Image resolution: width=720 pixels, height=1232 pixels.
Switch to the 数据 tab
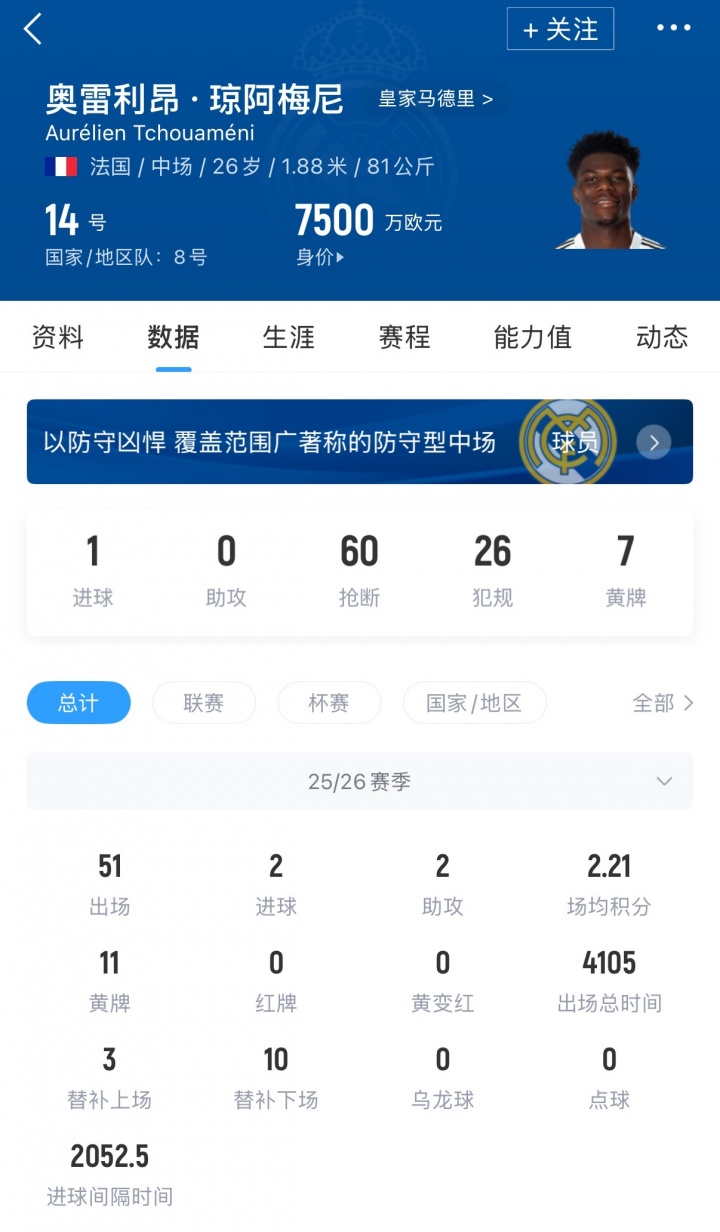tap(173, 338)
